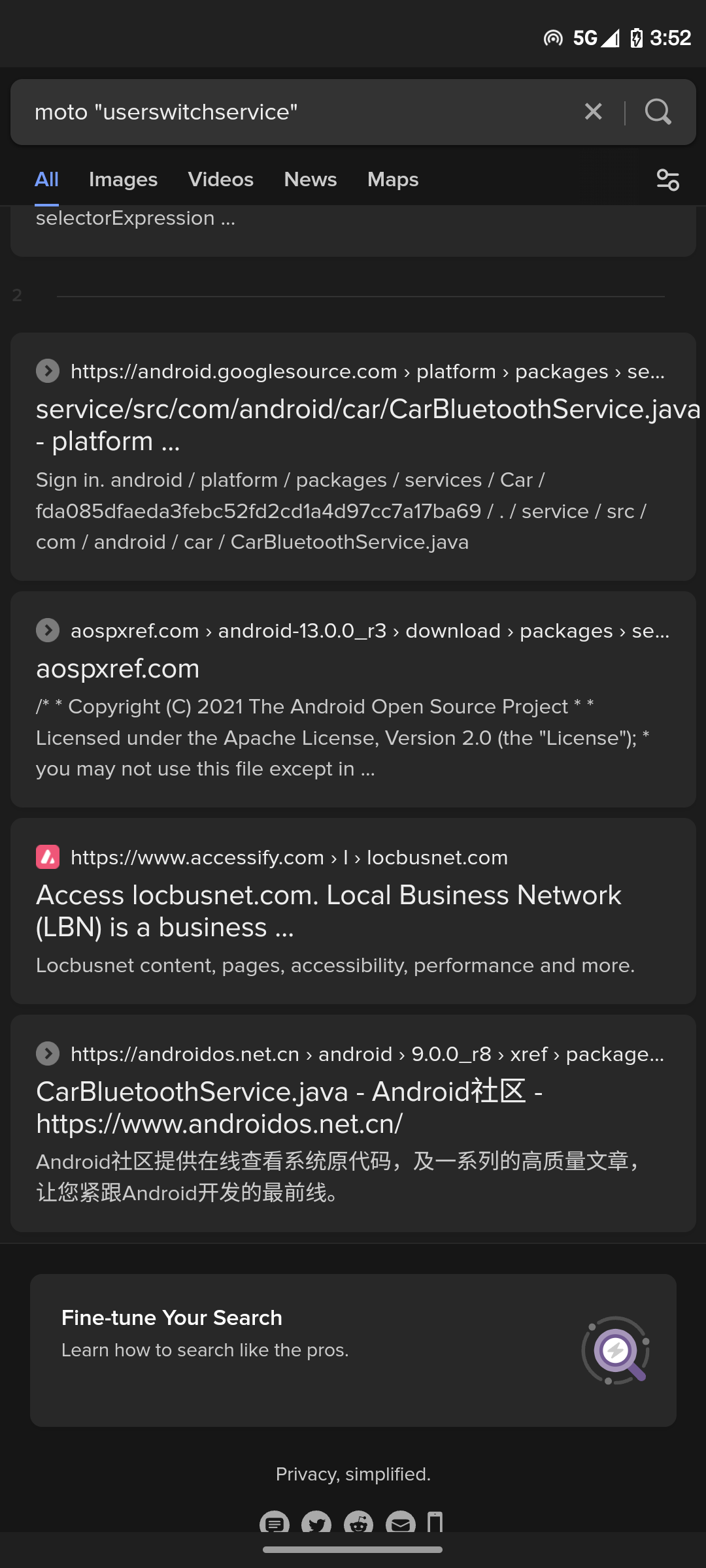Open the email newsletter icon in footer
The image size is (706, 1568).
click(x=400, y=1524)
